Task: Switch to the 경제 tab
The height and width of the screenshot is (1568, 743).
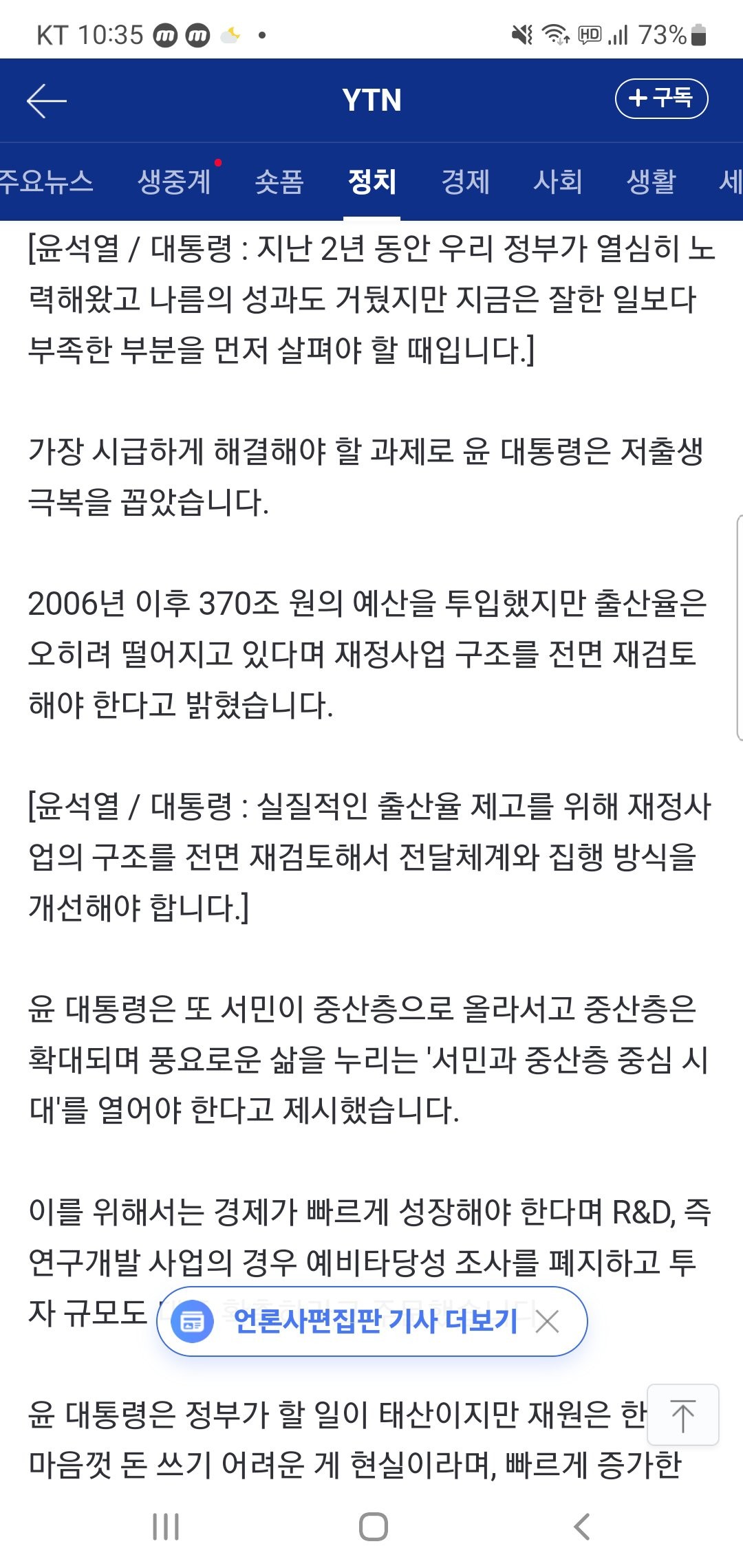Action: [465, 182]
